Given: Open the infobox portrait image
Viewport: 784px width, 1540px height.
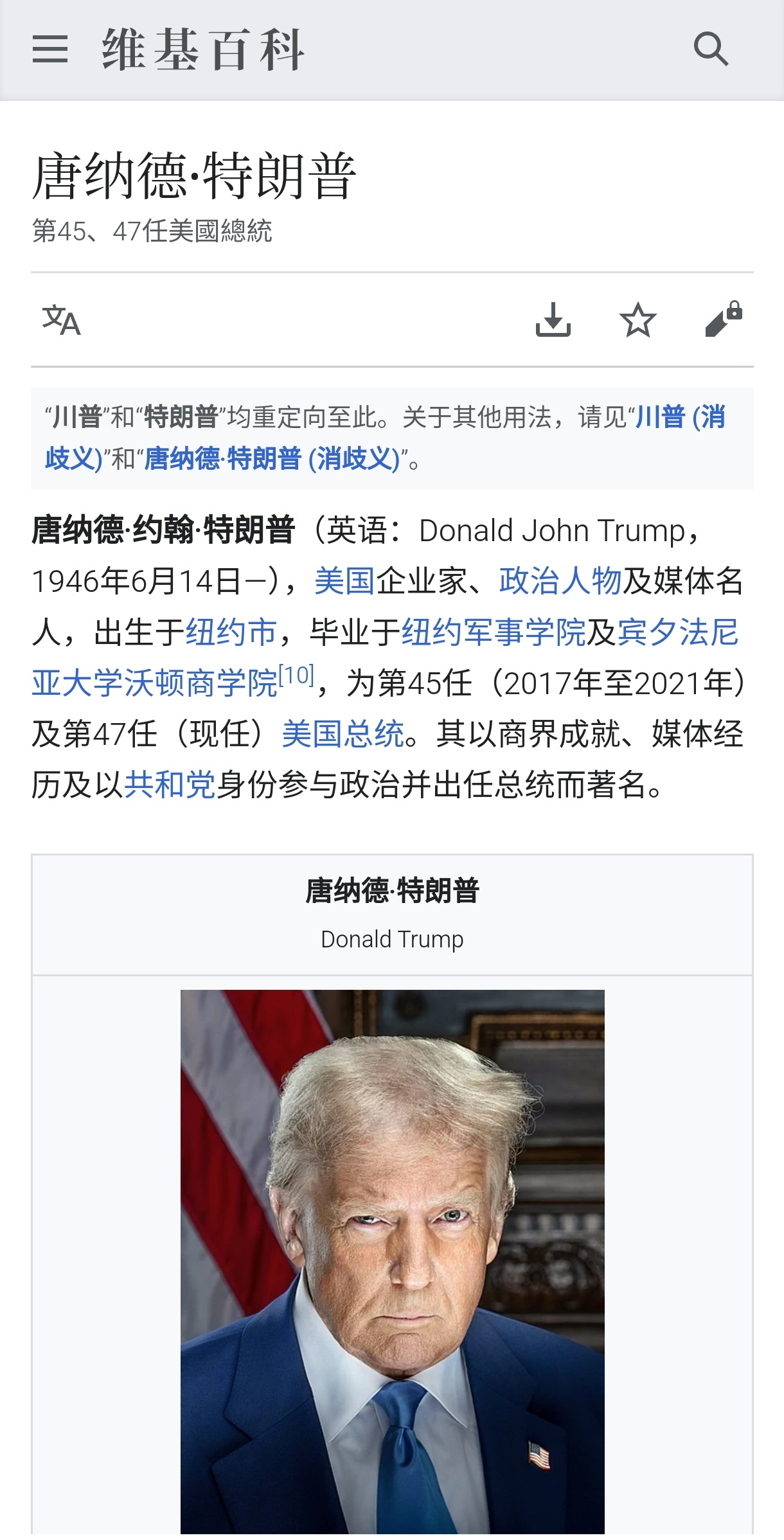Looking at the screenshot, I should (x=392, y=1260).
